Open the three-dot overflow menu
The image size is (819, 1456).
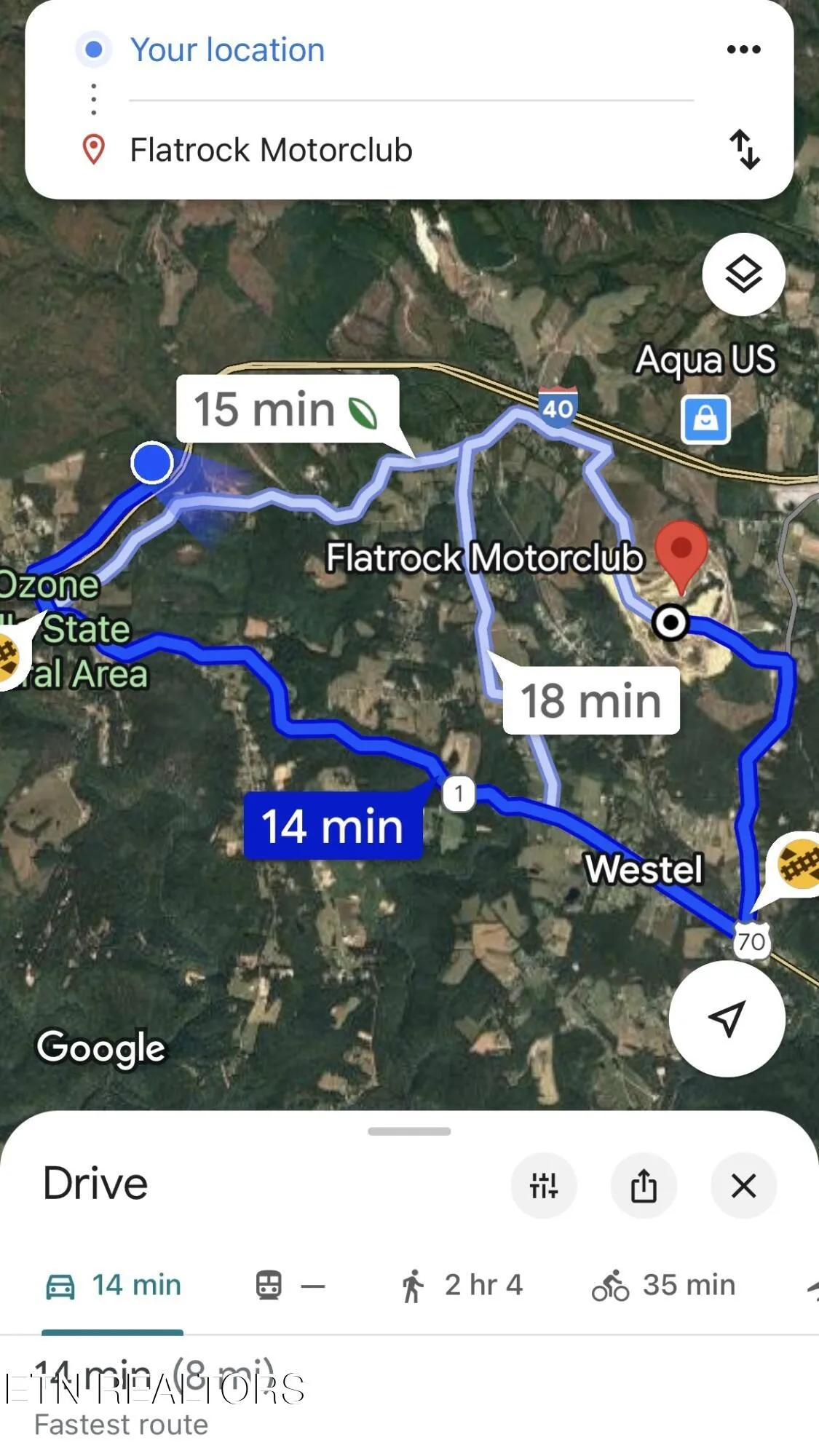pyautogui.click(x=743, y=50)
